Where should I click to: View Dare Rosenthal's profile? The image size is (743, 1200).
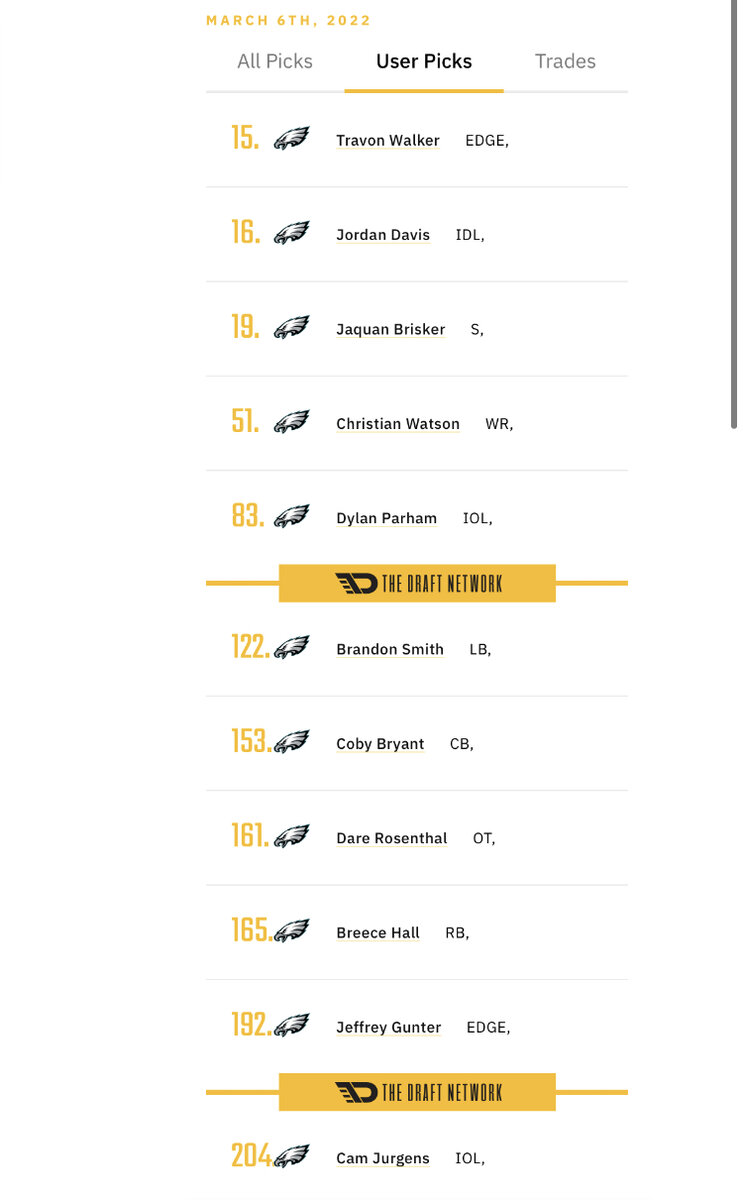[392, 839]
